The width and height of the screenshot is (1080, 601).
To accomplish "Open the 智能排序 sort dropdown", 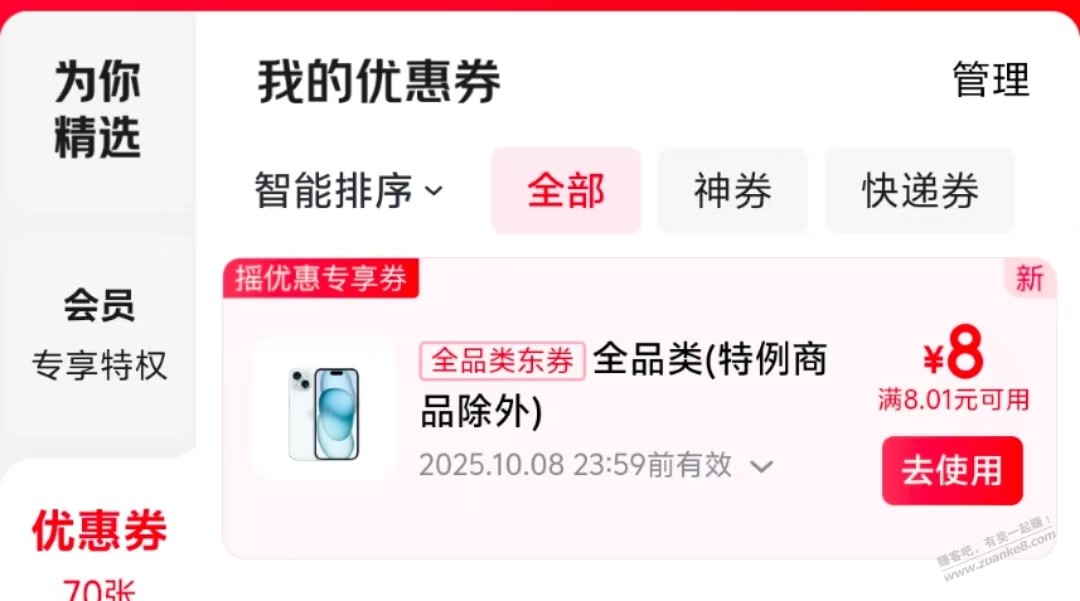I will 348,190.
